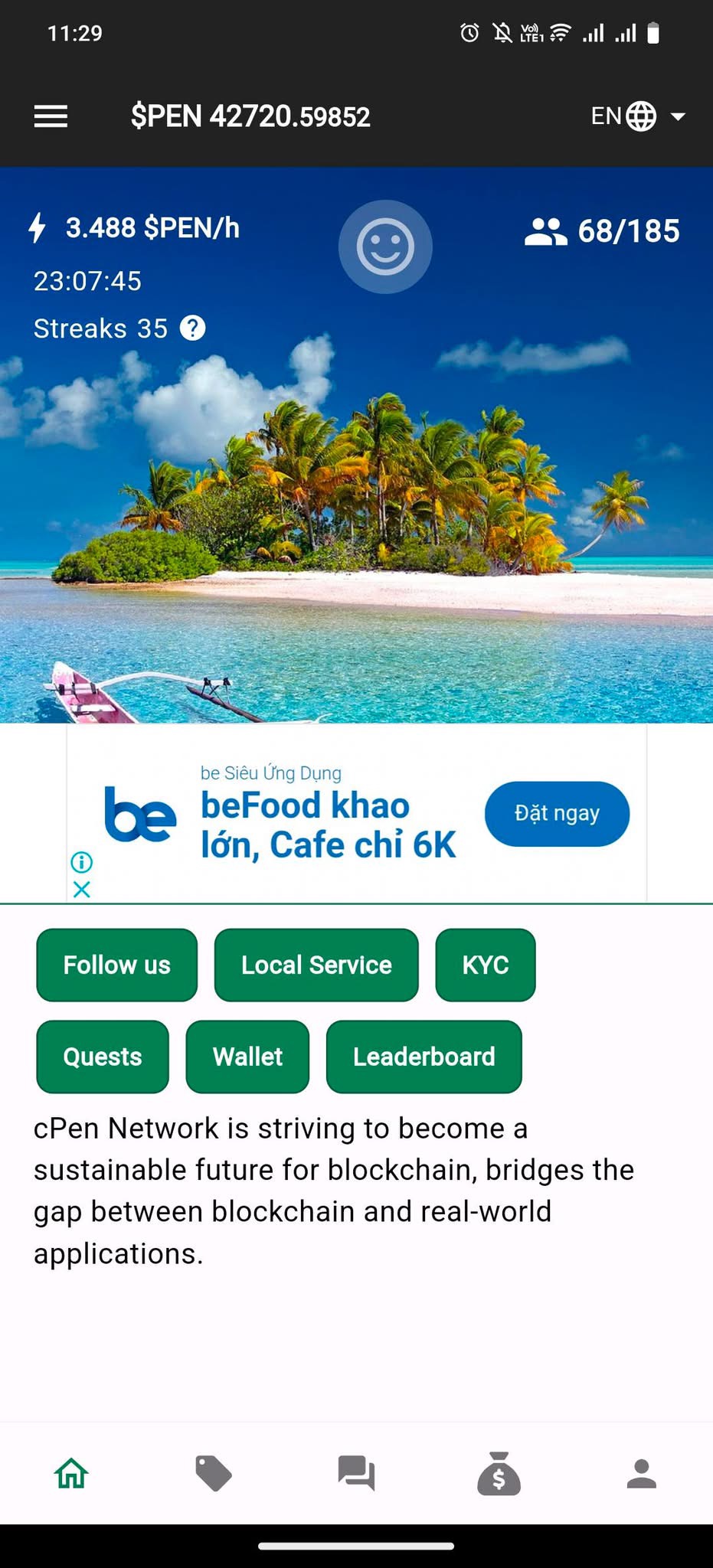Start KYC verification
713x1568 pixels.
(486, 965)
